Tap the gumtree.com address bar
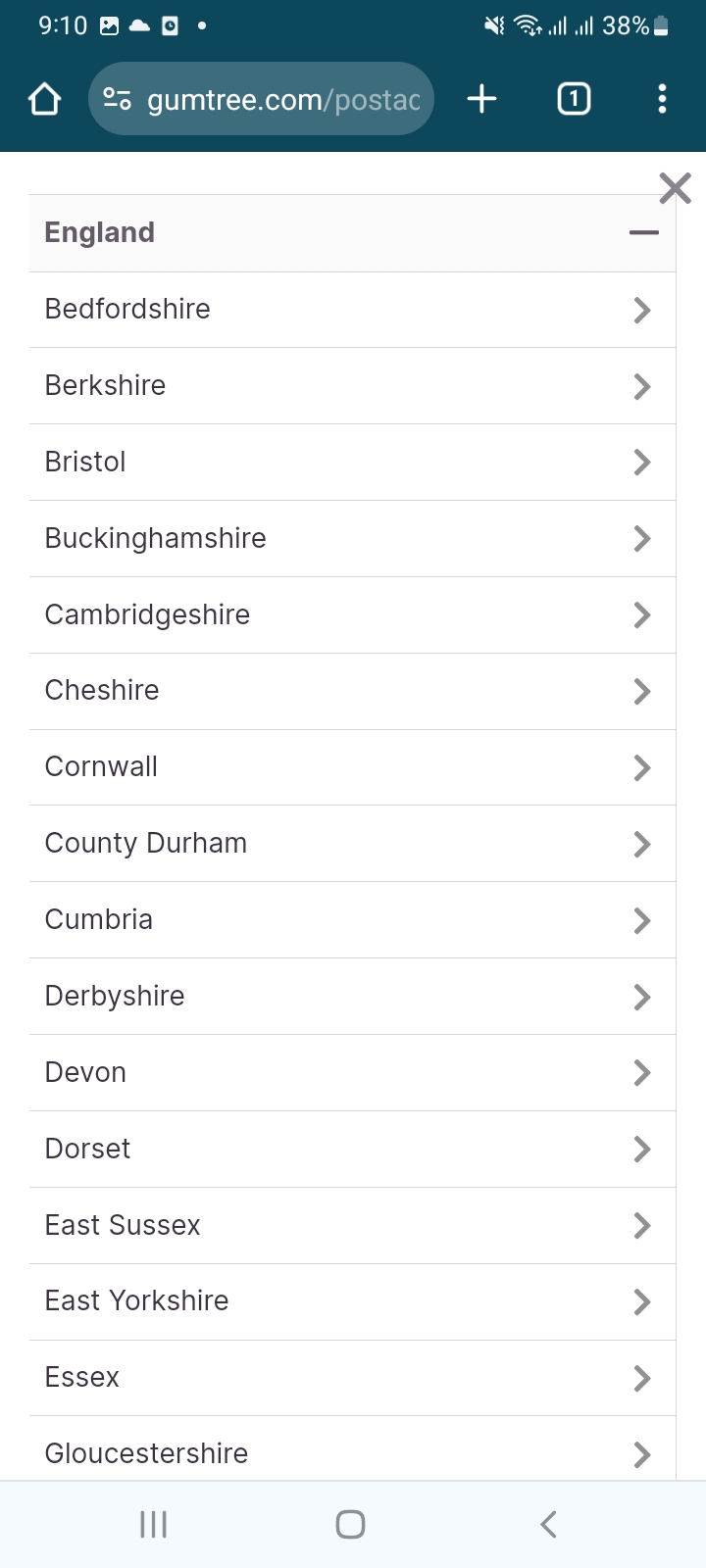Viewport: 706px width, 1568px height. (x=261, y=99)
